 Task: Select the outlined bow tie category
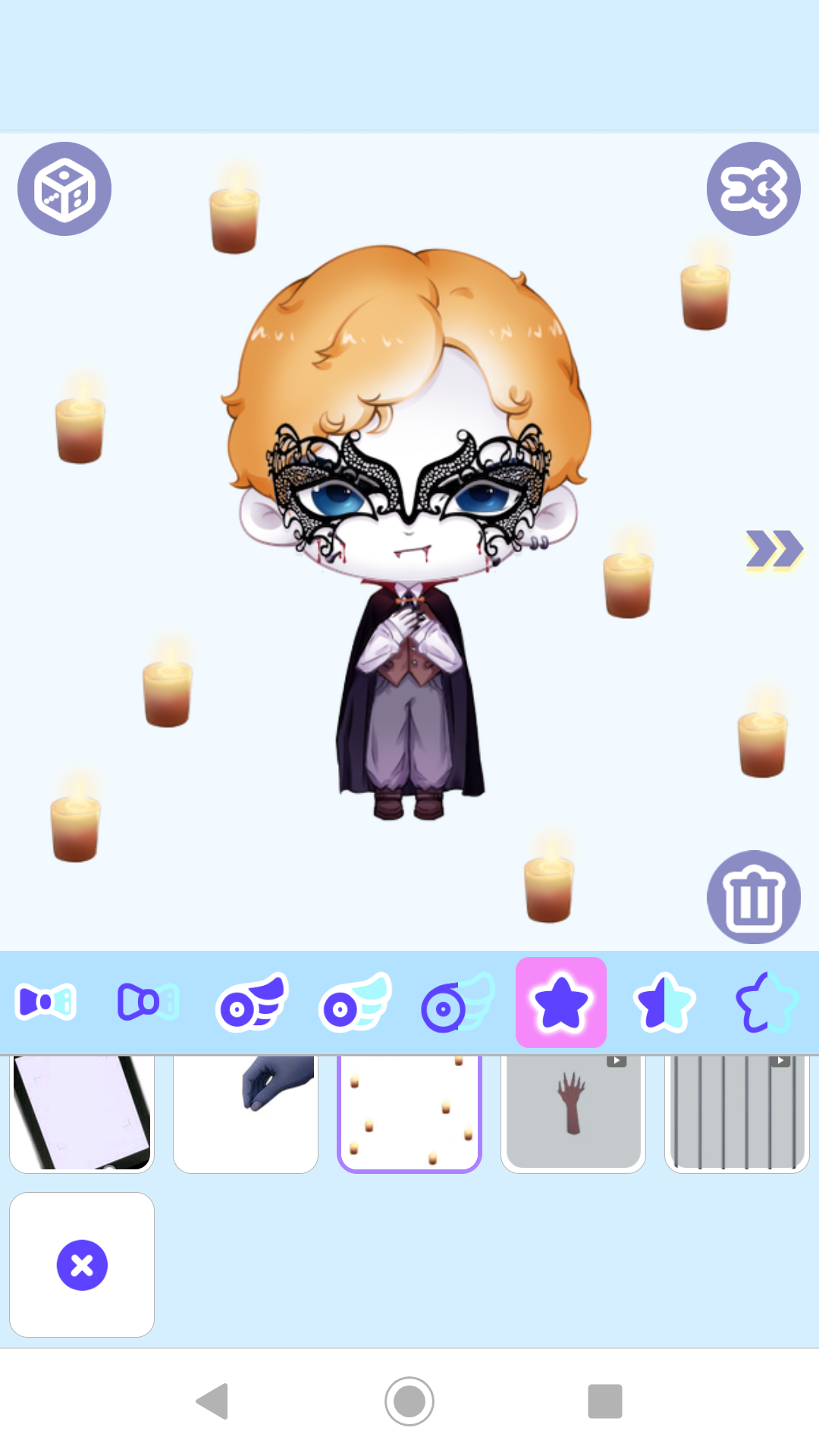point(149,1003)
